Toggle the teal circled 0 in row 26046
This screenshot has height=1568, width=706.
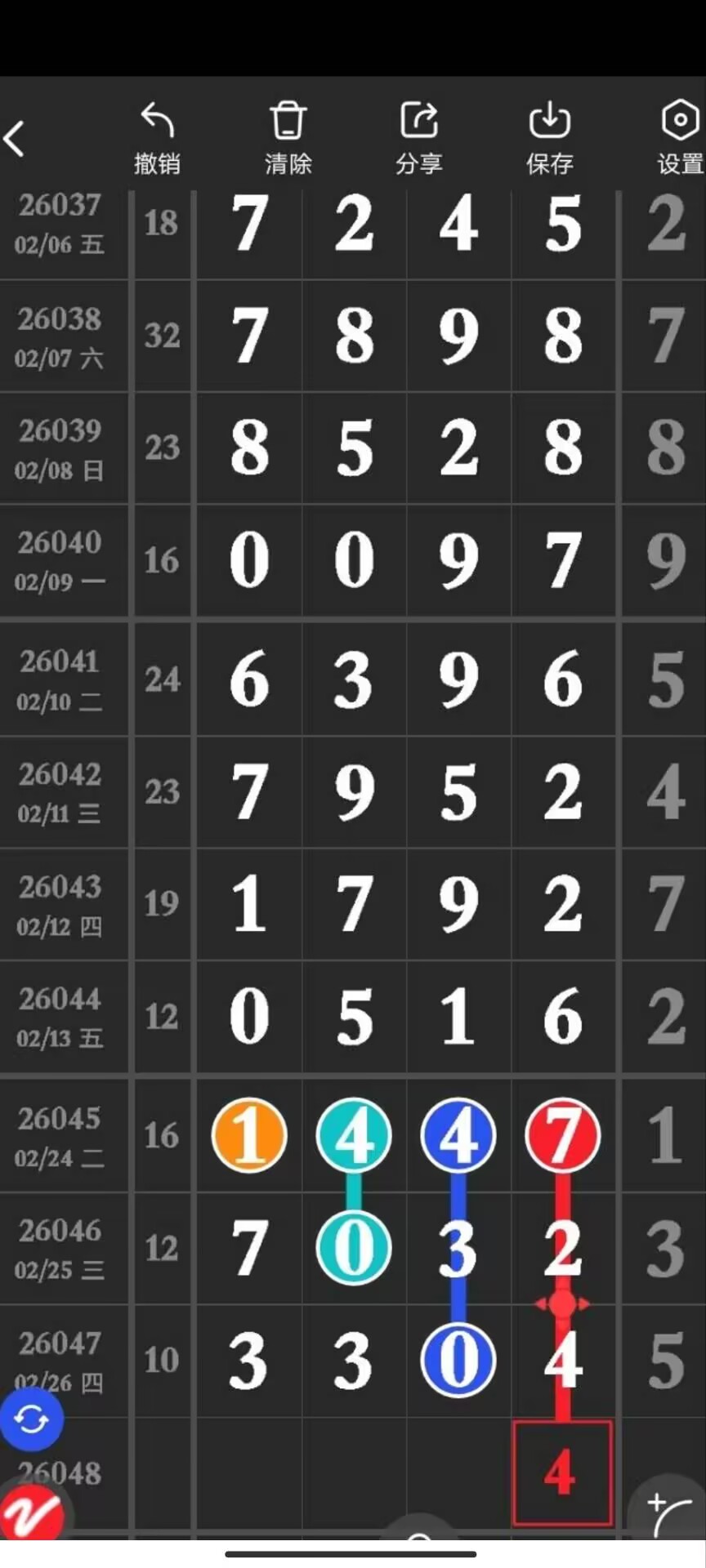point(353,1246)
